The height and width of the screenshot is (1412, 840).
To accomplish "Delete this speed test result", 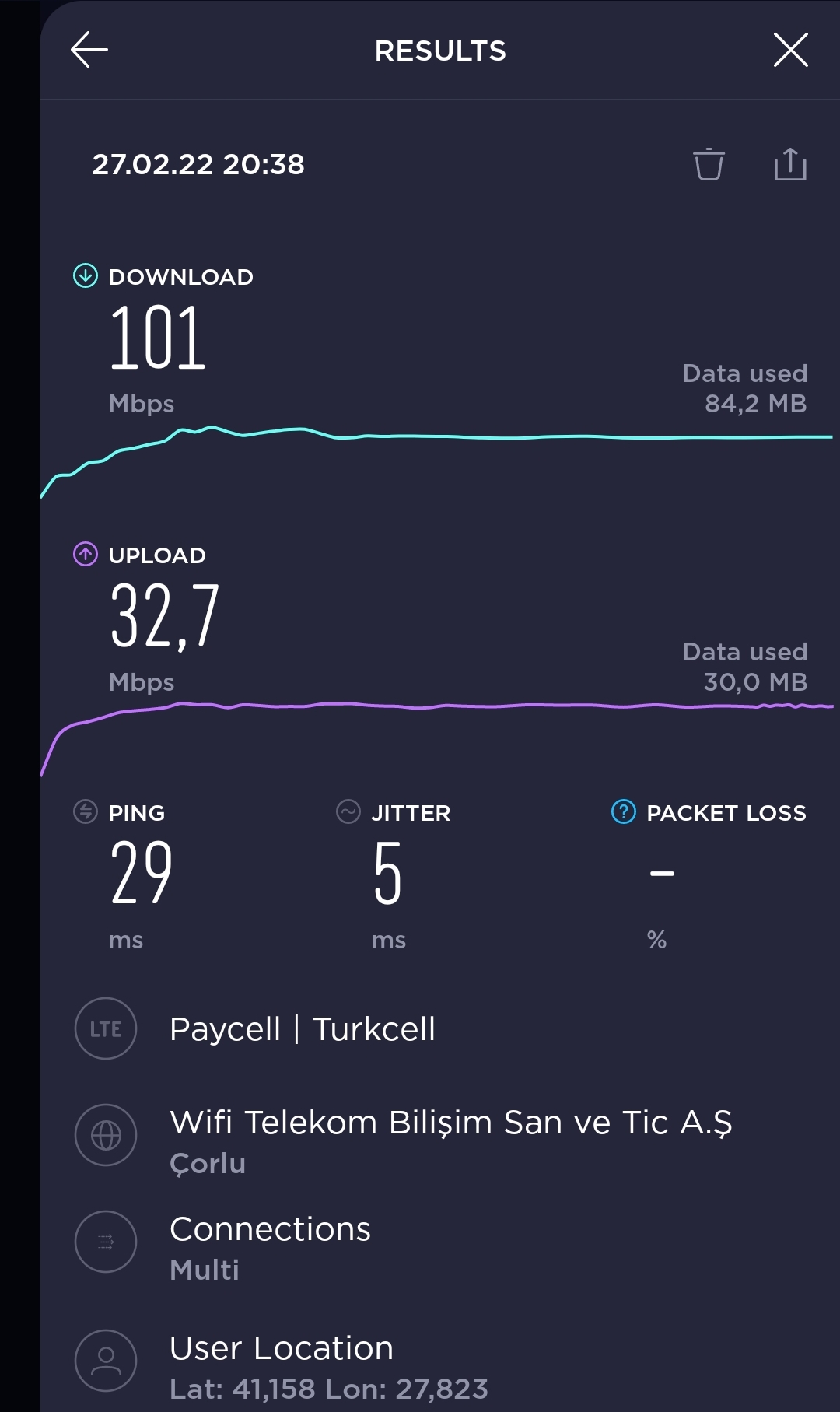I will click(709, 164).
